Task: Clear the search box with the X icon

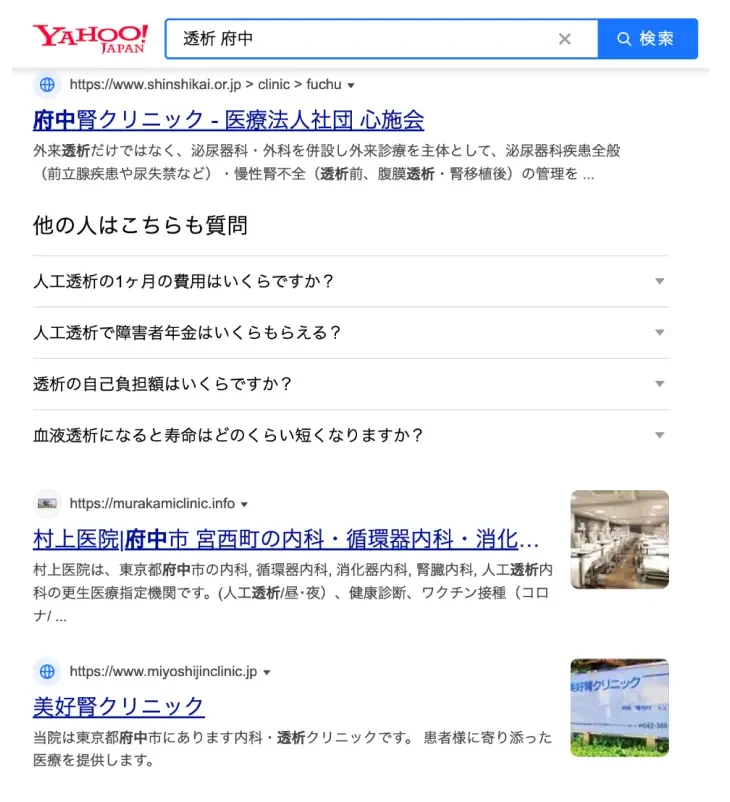Action: 565,38
